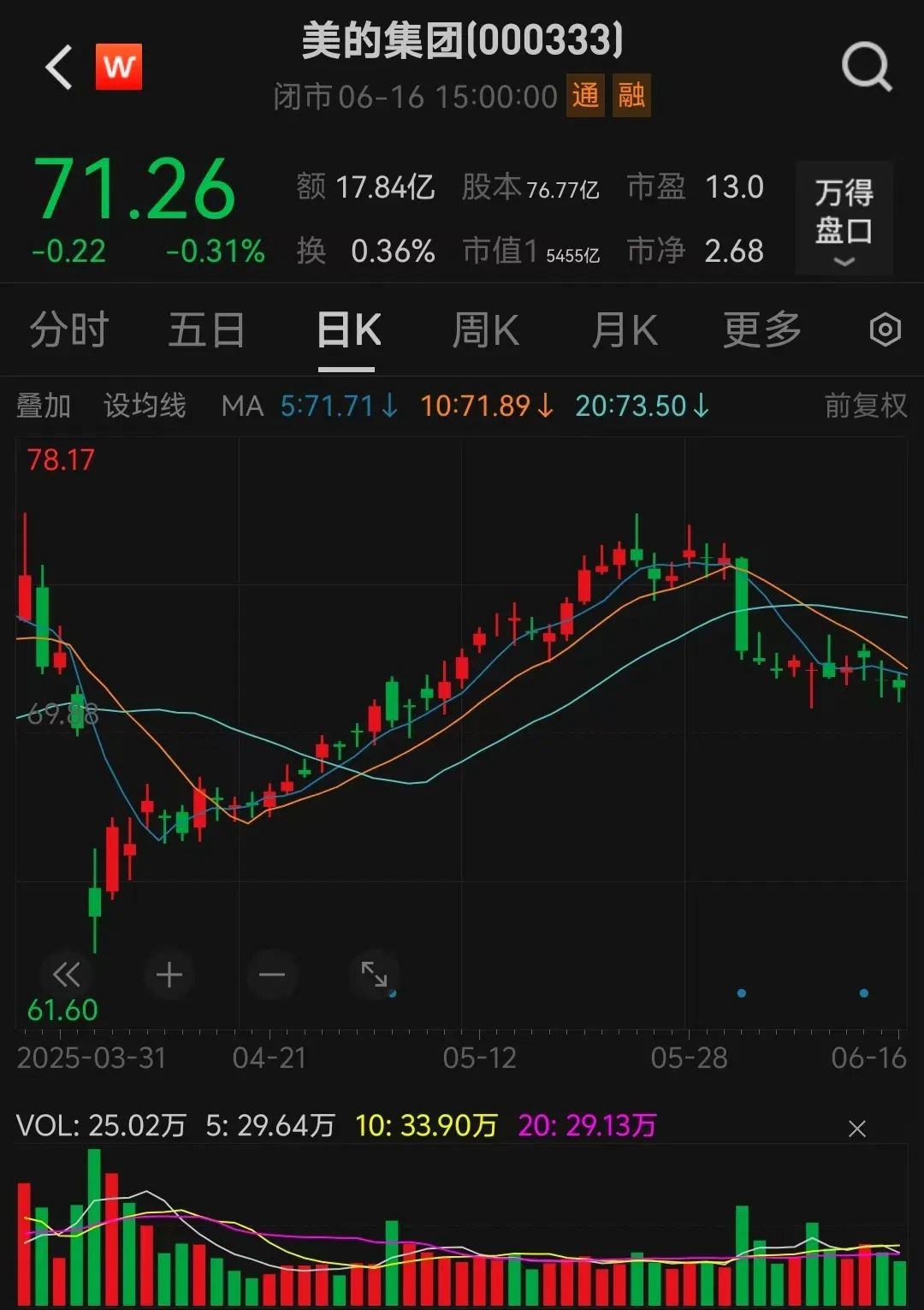Open the 更多 chart period options
This screenshot has height=1310, width=924.
[x=761, y=330]
